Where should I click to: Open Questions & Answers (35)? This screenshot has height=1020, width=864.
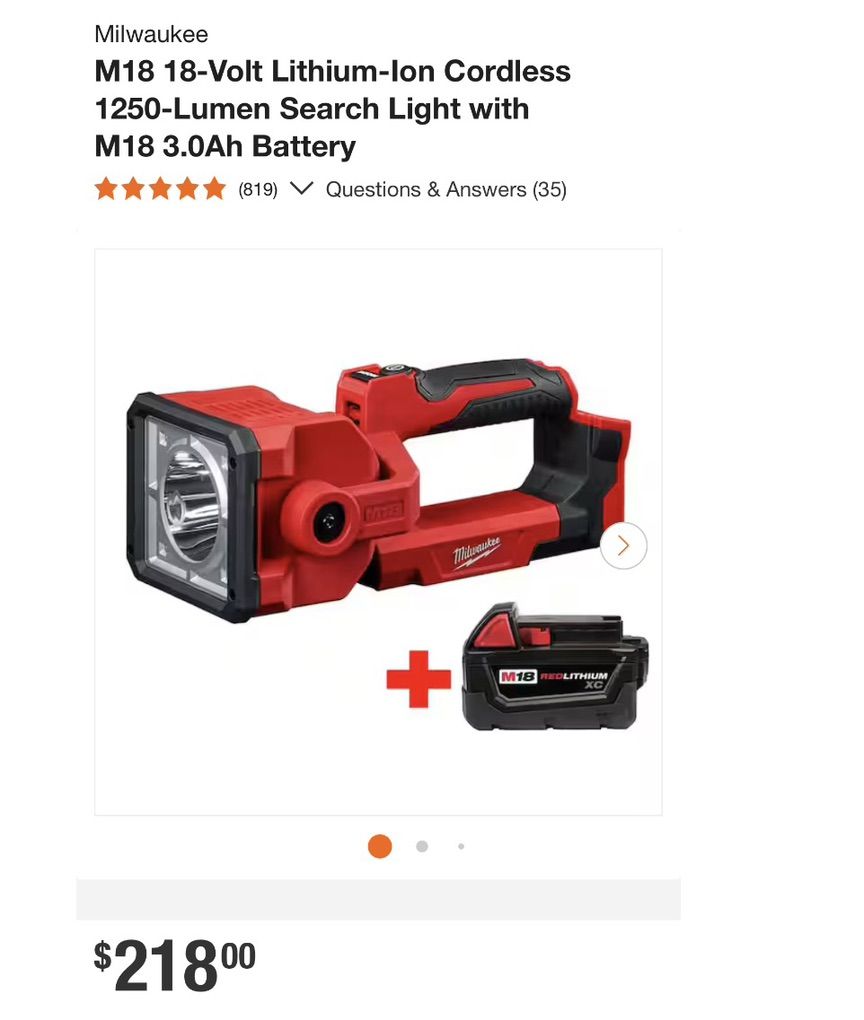[x=446, y=189]
